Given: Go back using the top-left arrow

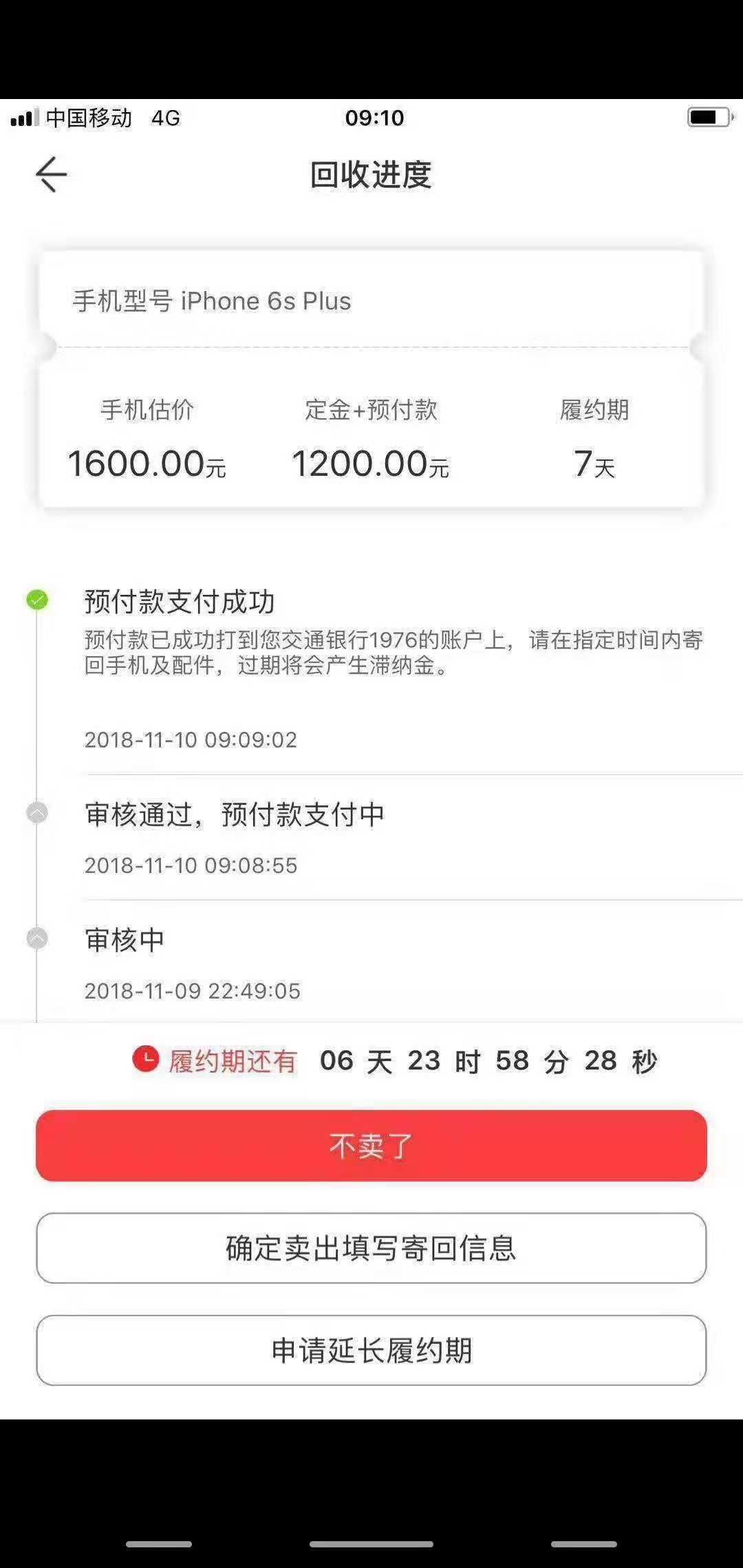Looking at the screenshot, I should click(52, 175).
